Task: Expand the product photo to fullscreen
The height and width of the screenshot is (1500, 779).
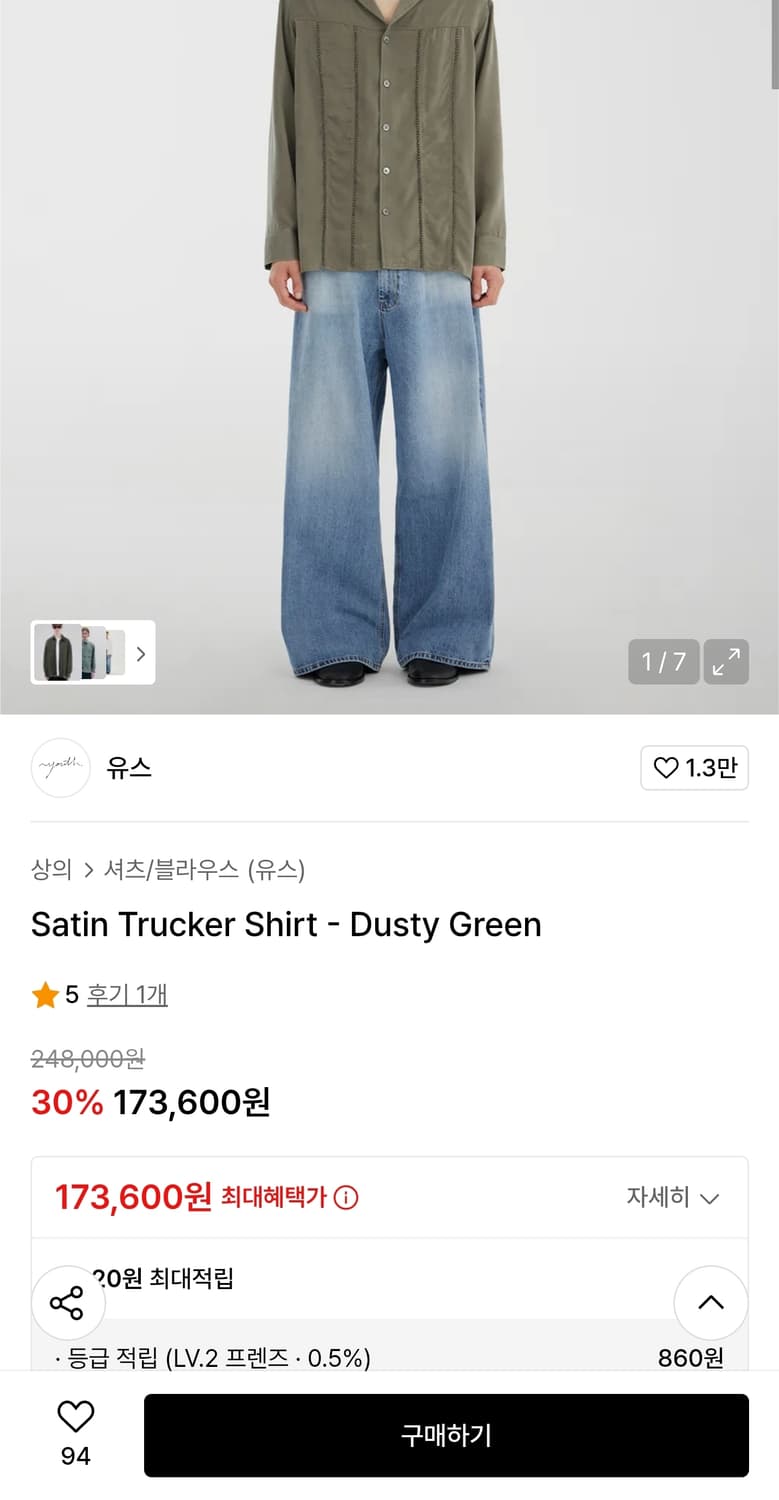Action: pos(727,662)
